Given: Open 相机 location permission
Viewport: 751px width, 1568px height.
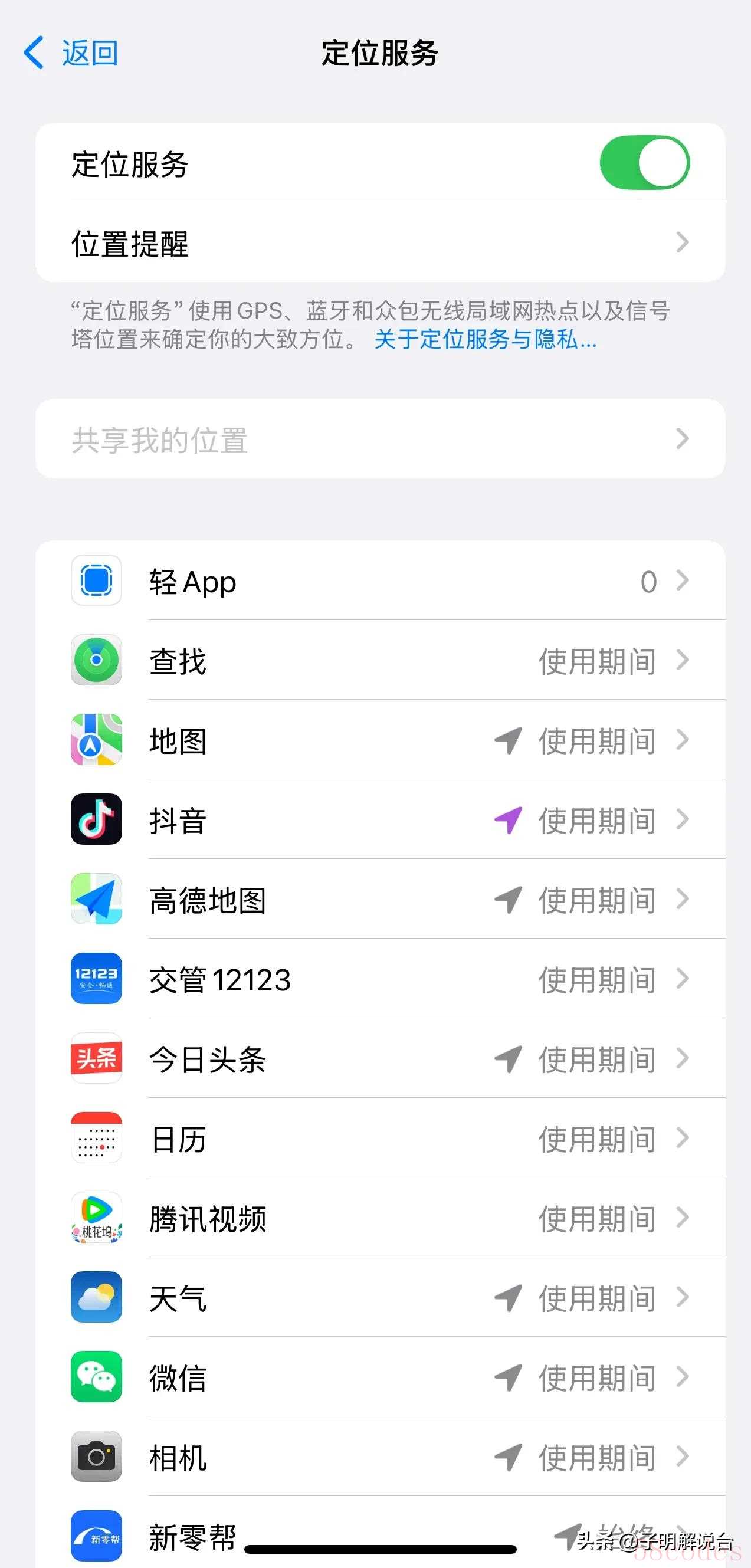Looking at the screenshot, I should tap(381, 1457).
